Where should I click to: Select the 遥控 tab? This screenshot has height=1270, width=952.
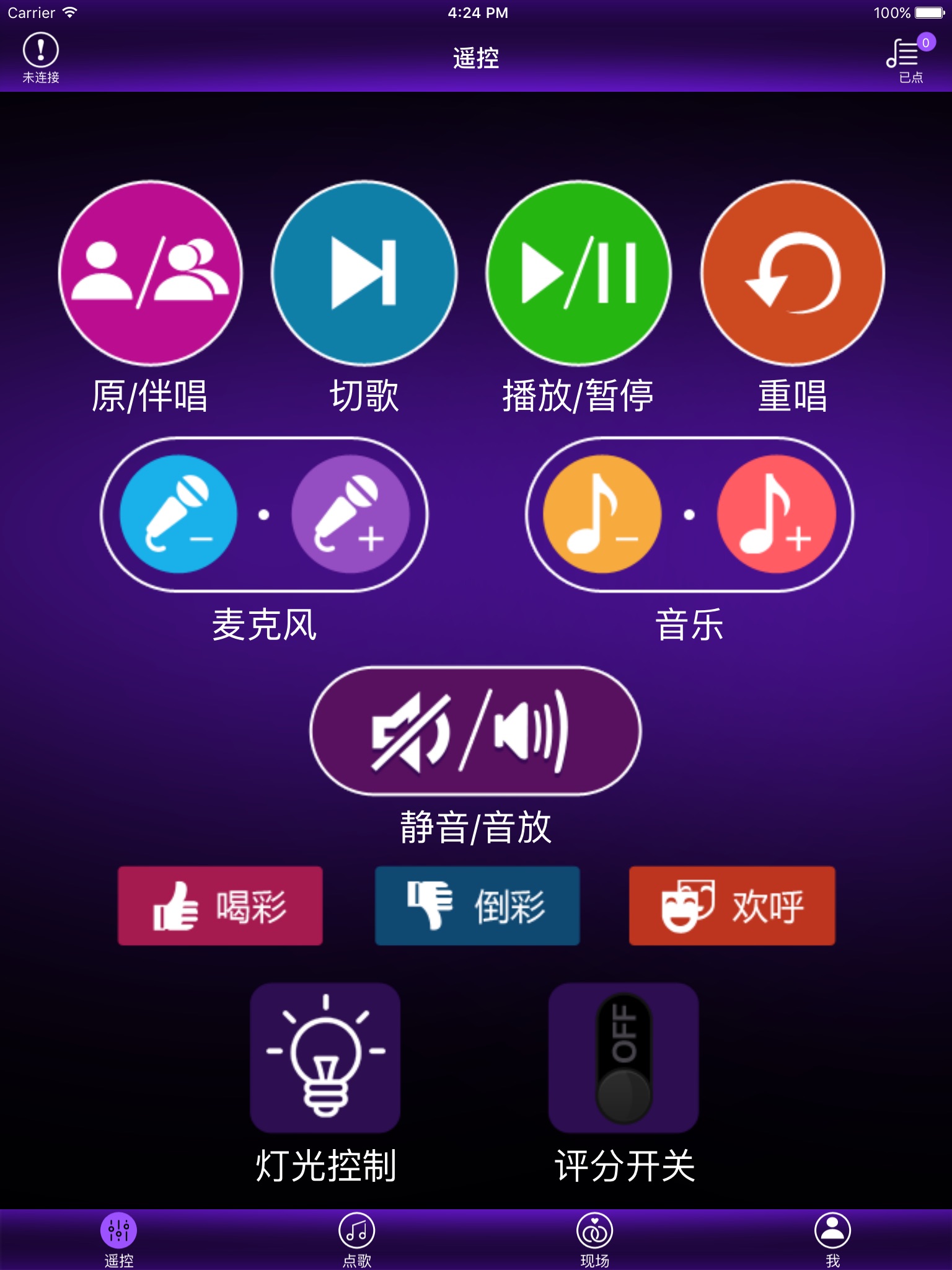tap(119, 1240)
